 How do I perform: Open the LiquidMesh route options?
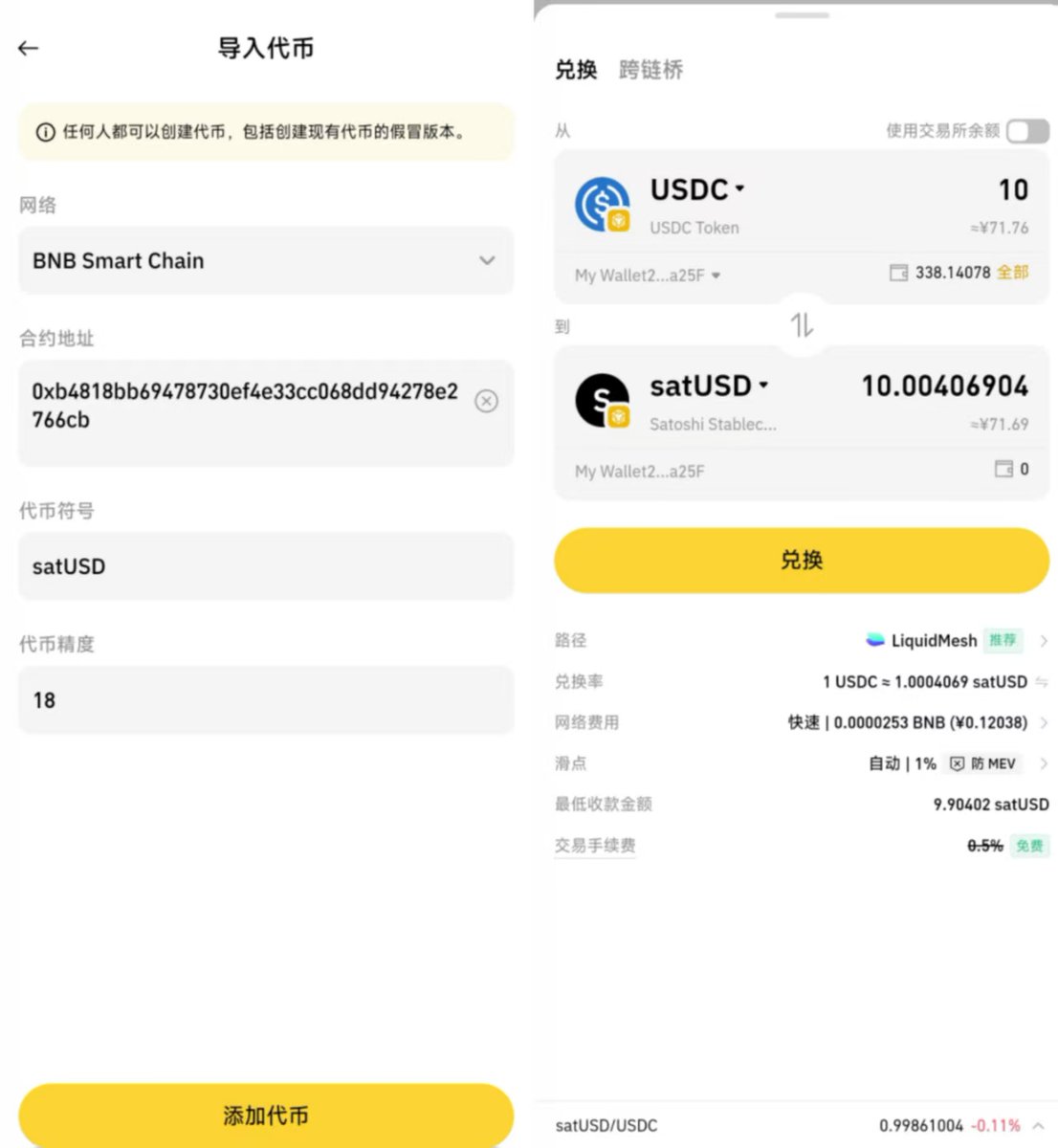(957, 640)
